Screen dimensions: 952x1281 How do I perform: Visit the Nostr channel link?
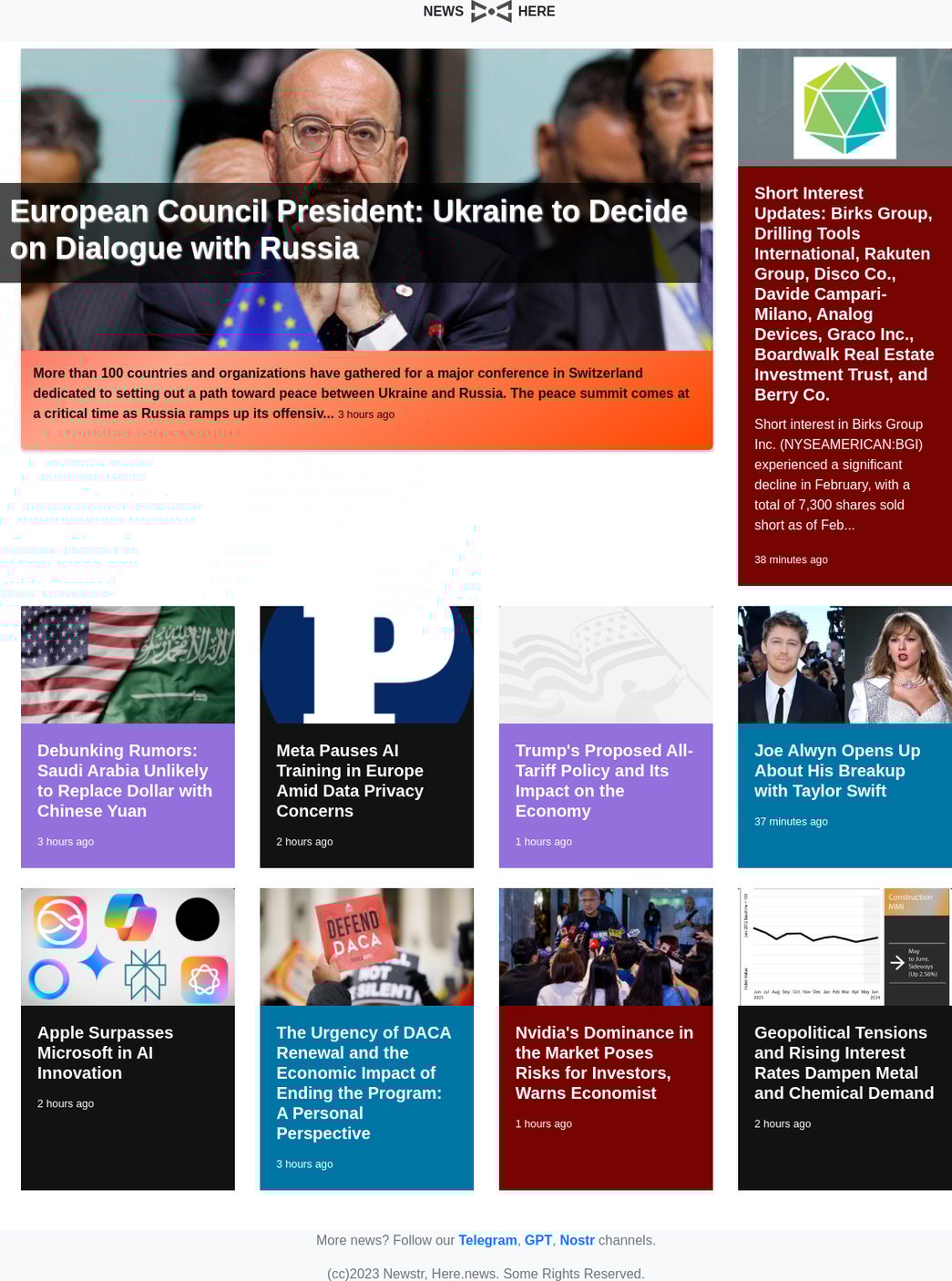coord(577,1240)
